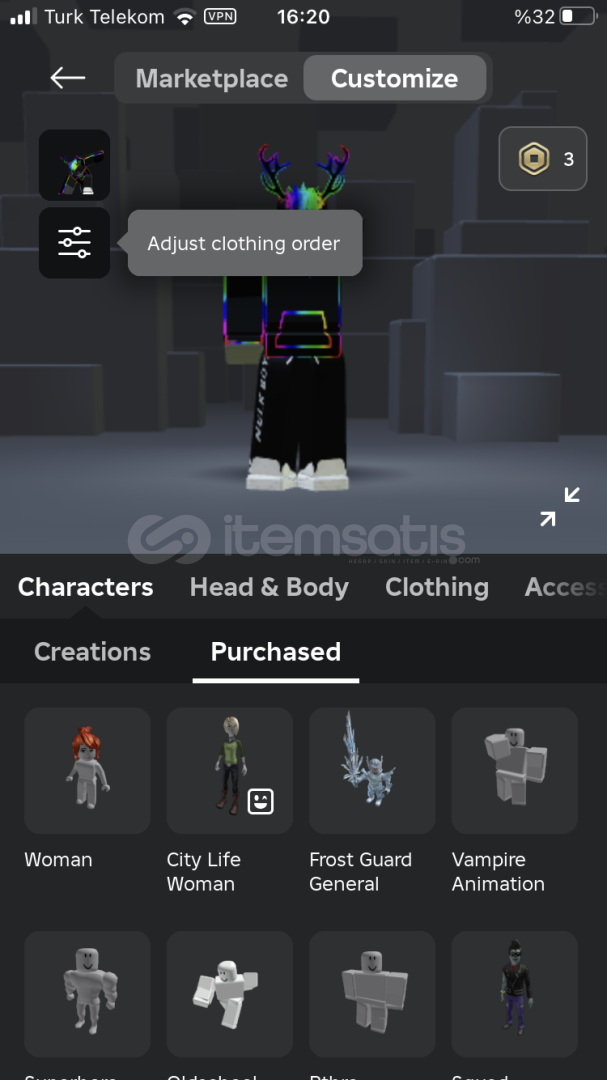This screenshot has height=1080, width=607.
Task: Collapse the avatar preview with the arrows icon
Action: 560,506
